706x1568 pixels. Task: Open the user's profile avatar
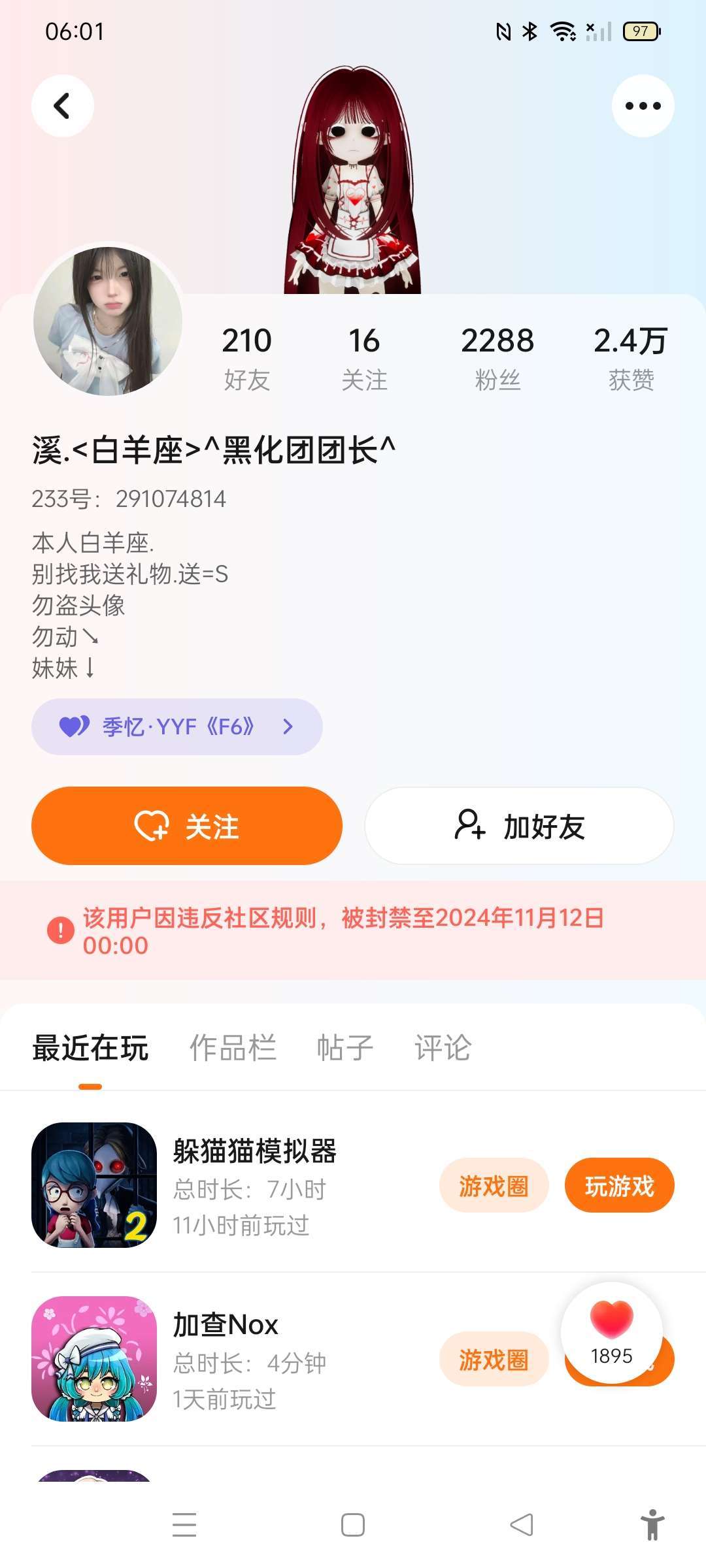coord(108,321)
